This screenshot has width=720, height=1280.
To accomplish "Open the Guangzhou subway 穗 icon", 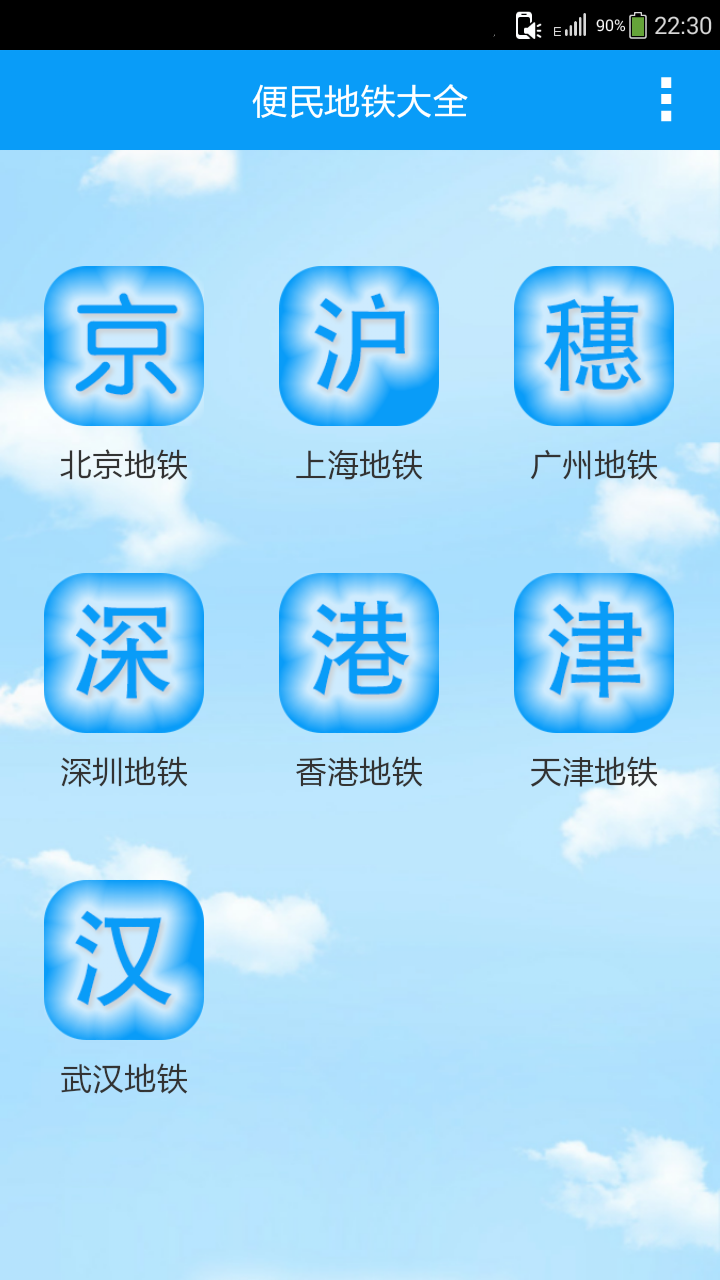I will 593,345.
